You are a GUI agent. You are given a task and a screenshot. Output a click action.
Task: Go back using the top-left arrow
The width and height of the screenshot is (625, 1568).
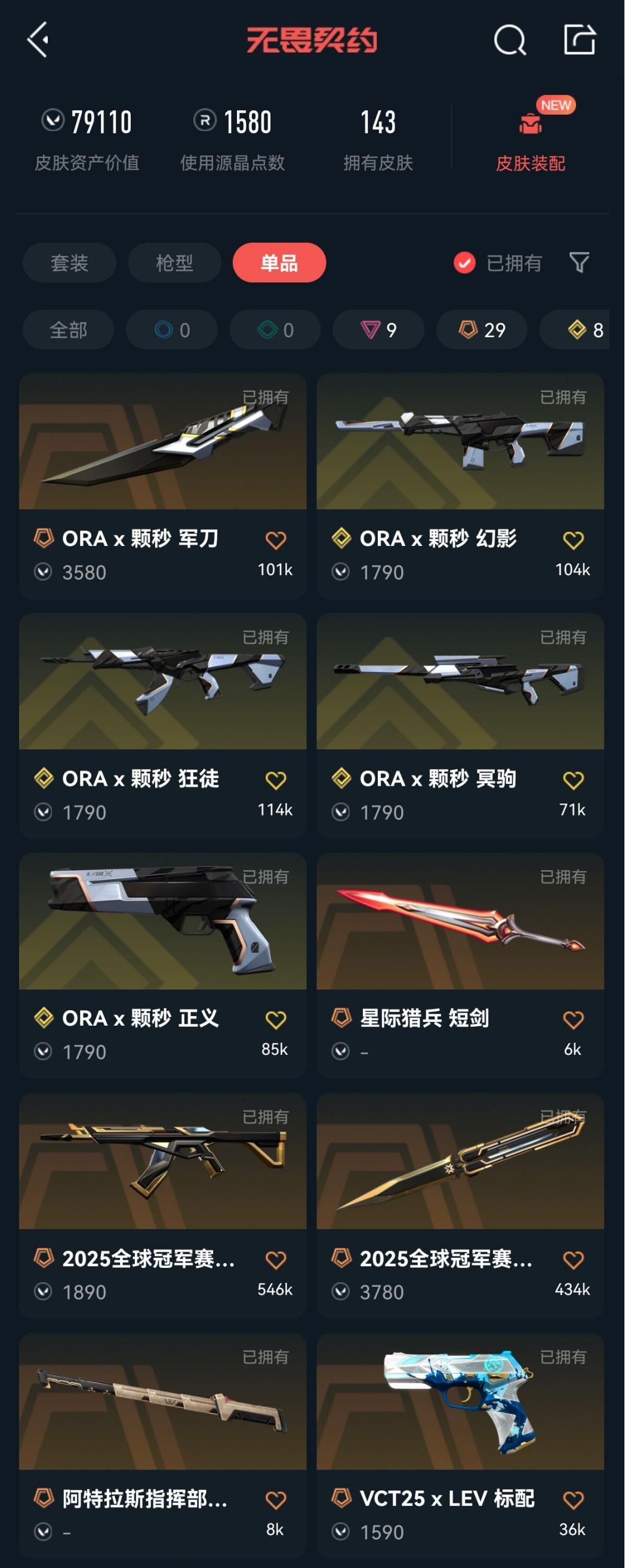click(x=38, y=40)
